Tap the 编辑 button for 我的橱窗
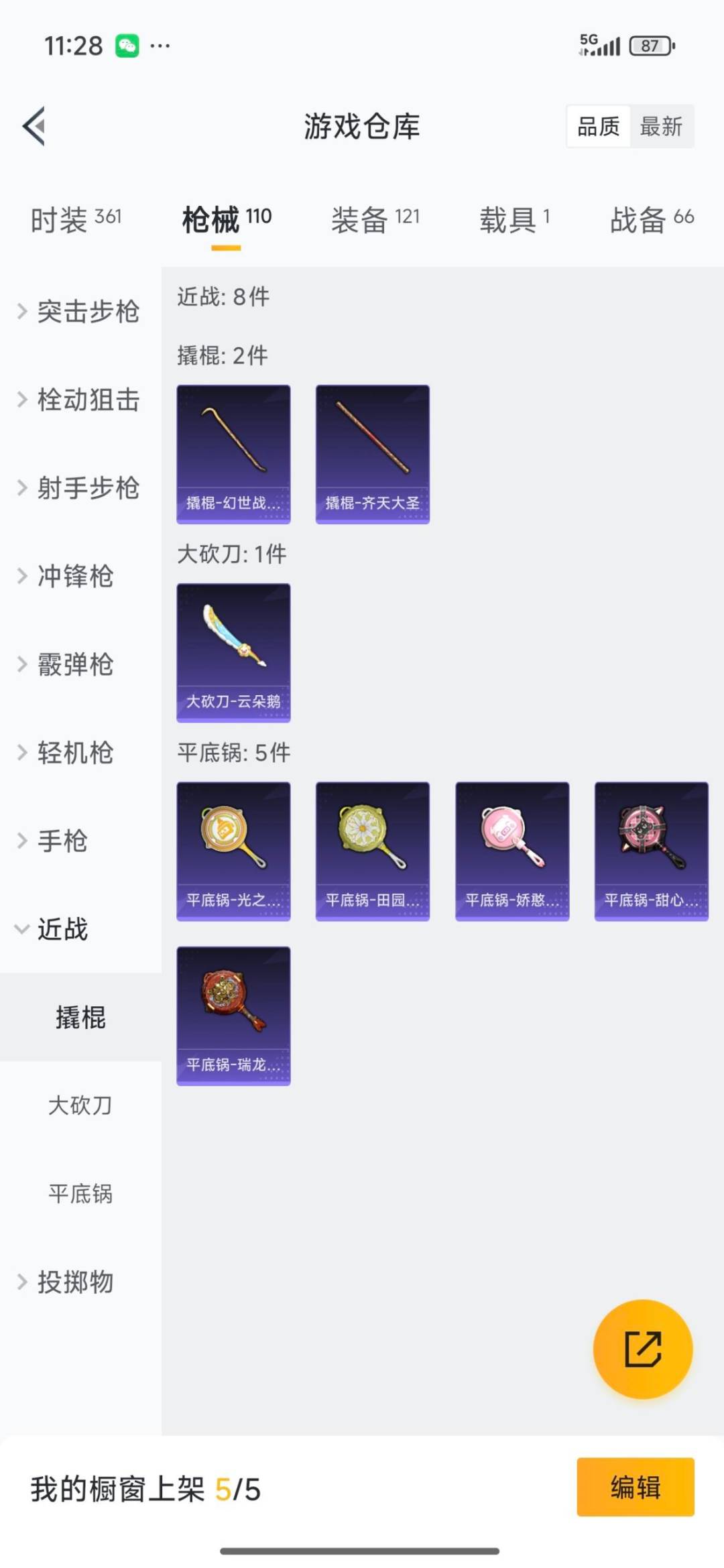 [x=635, y=1487]
